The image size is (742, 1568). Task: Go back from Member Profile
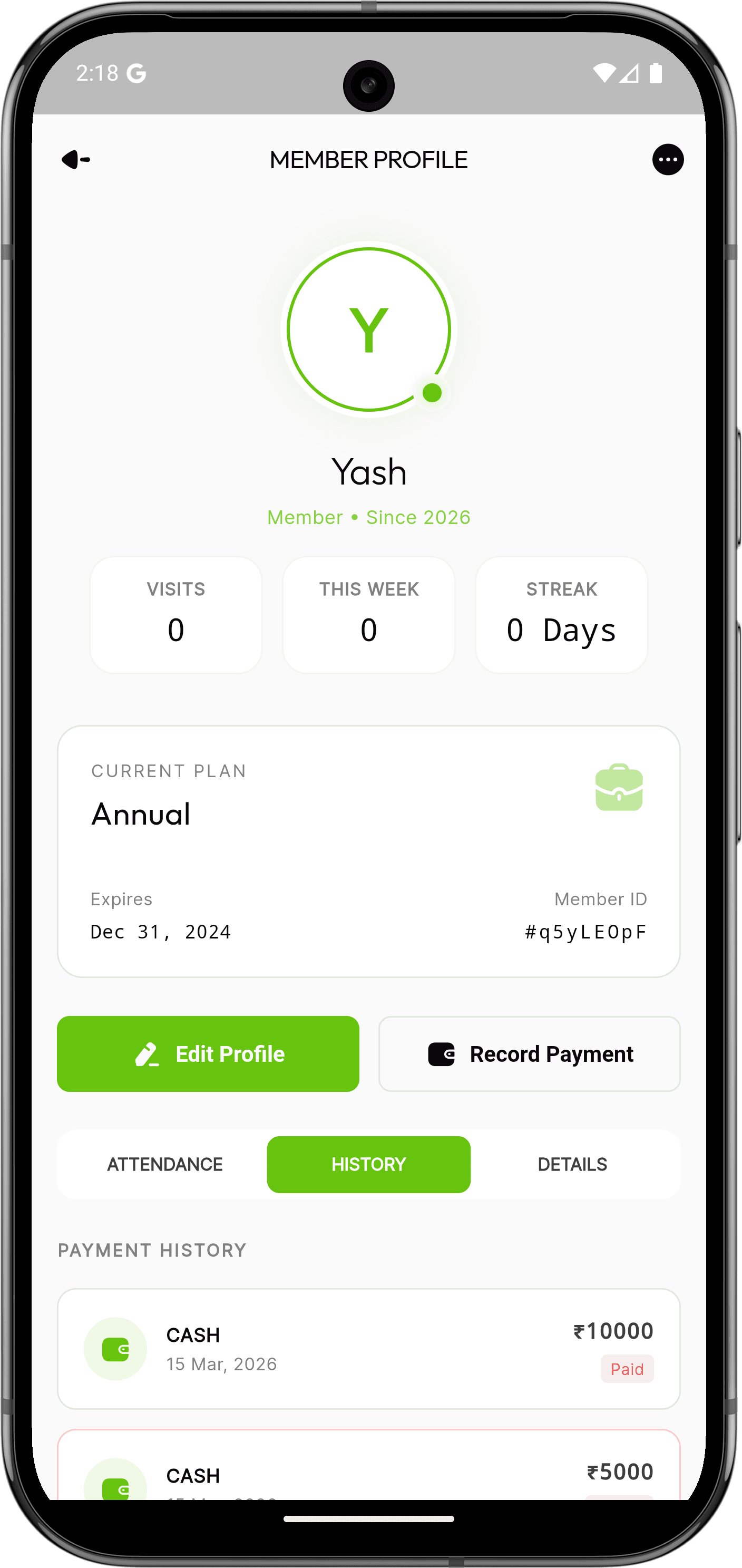pyautogui.click(x=76, y=159)
